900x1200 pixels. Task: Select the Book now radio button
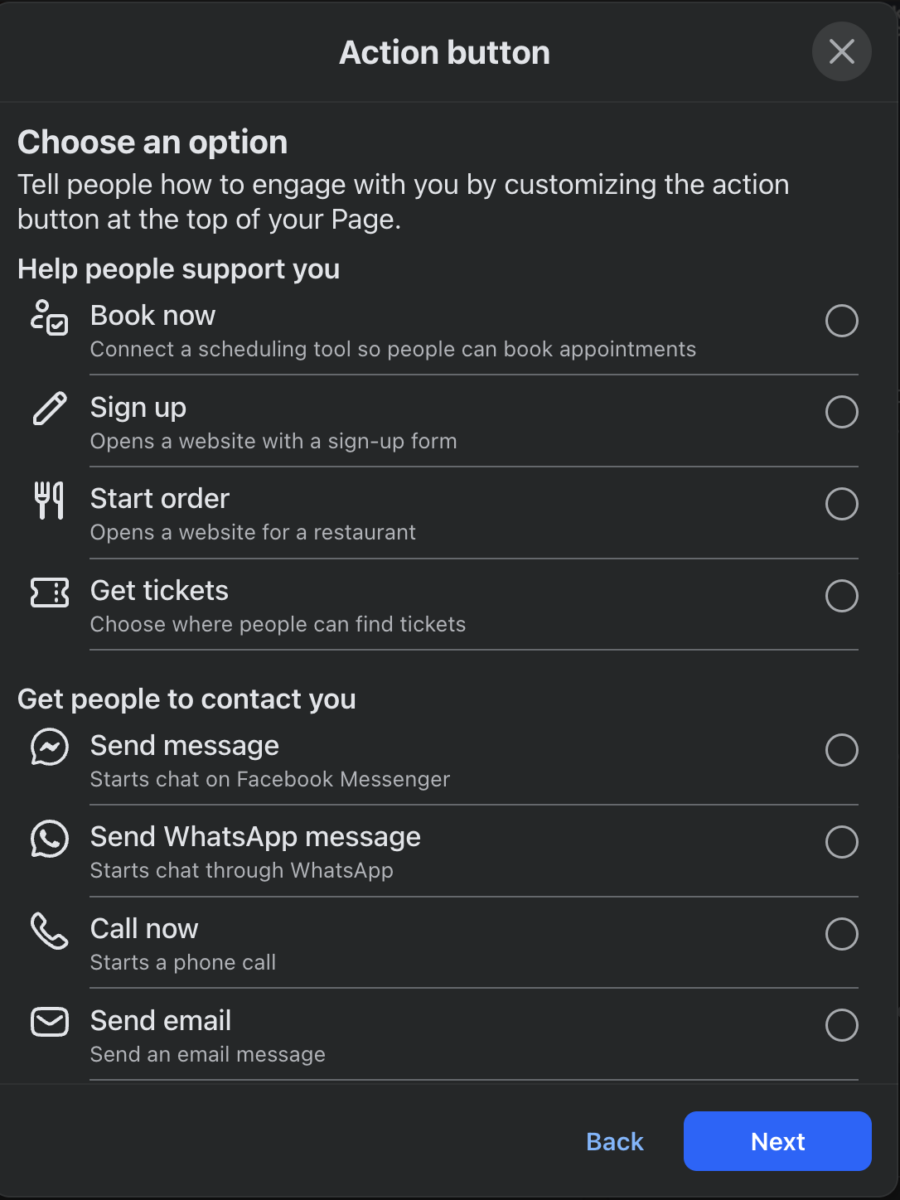click(x=843, y=321)
